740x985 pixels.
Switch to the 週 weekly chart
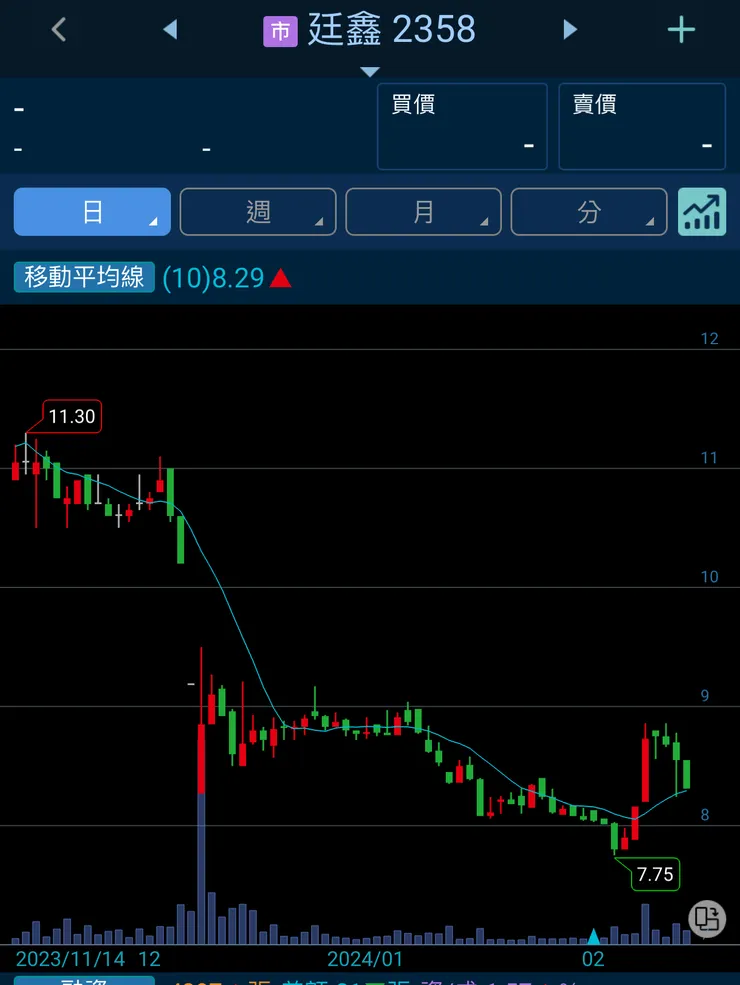258,212
